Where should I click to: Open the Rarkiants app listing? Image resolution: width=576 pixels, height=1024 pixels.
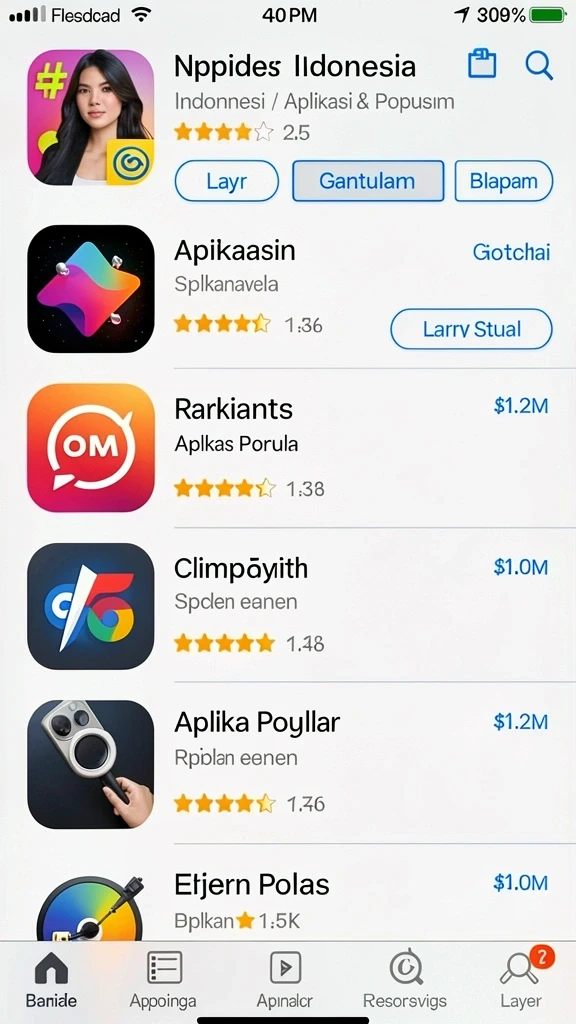coord(288,448)
